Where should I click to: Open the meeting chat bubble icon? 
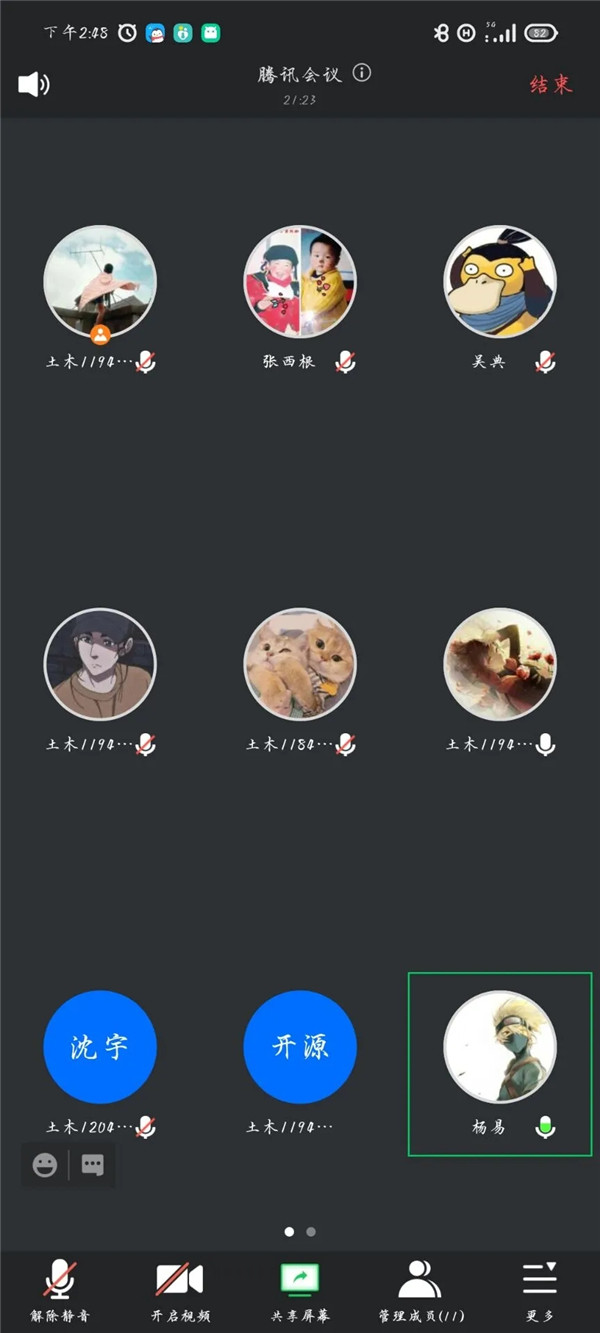(x=93, y=1165)
